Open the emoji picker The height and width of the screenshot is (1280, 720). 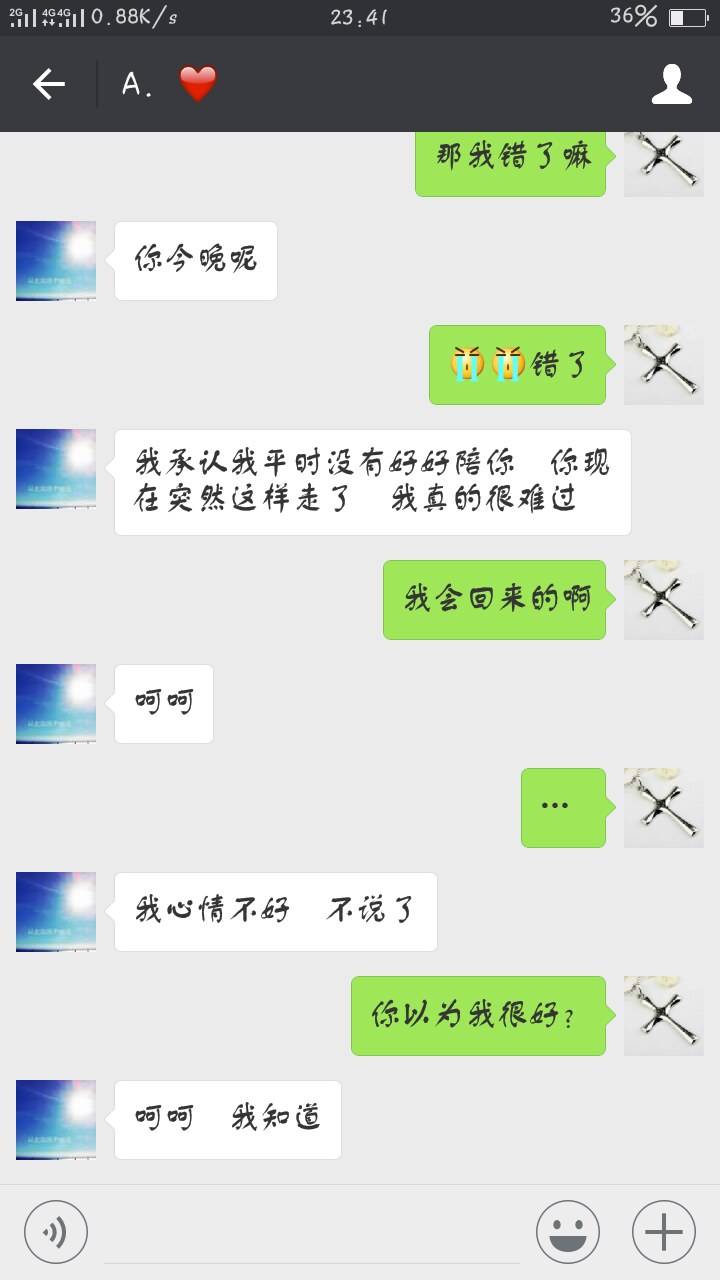[x=567, y=1232]
